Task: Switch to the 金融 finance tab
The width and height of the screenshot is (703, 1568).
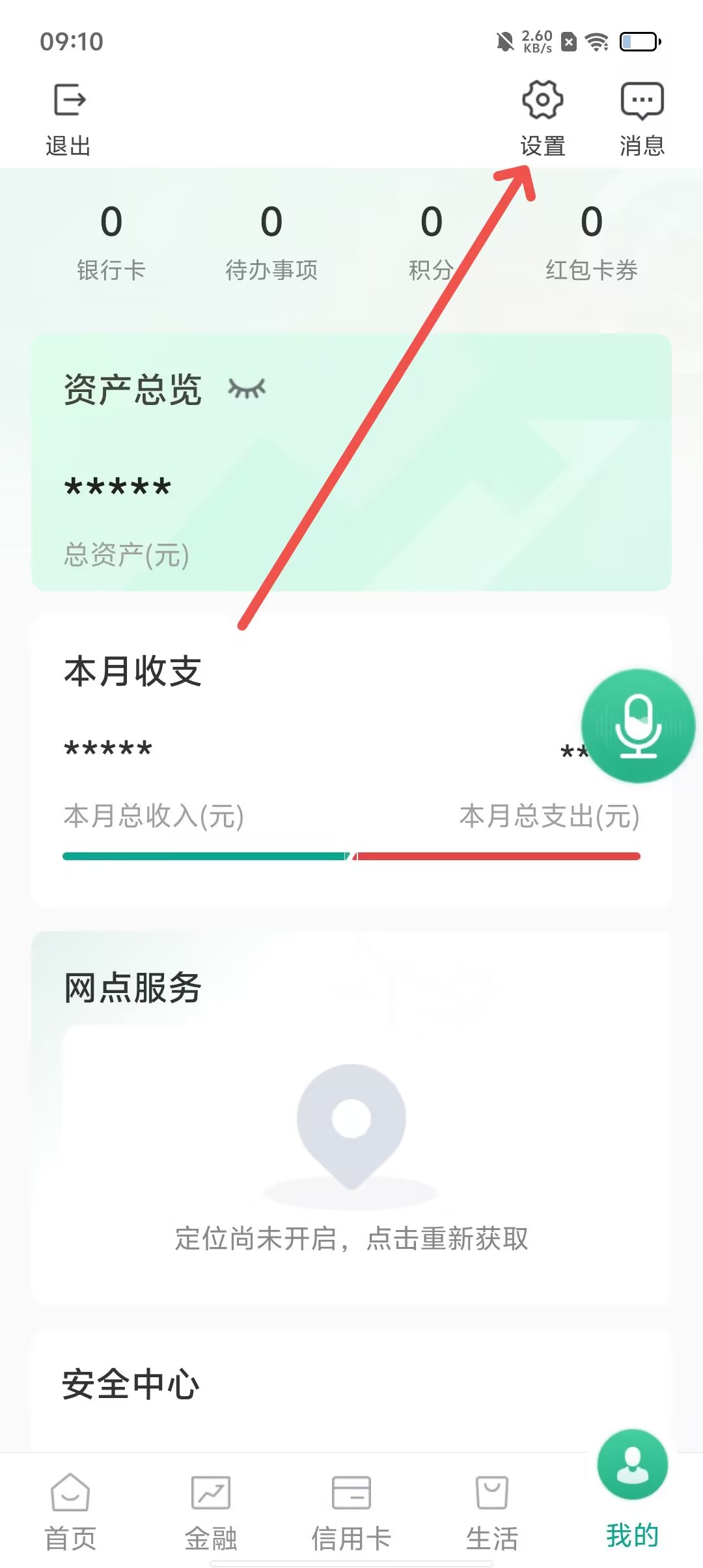Action: tap(211, 1511)
